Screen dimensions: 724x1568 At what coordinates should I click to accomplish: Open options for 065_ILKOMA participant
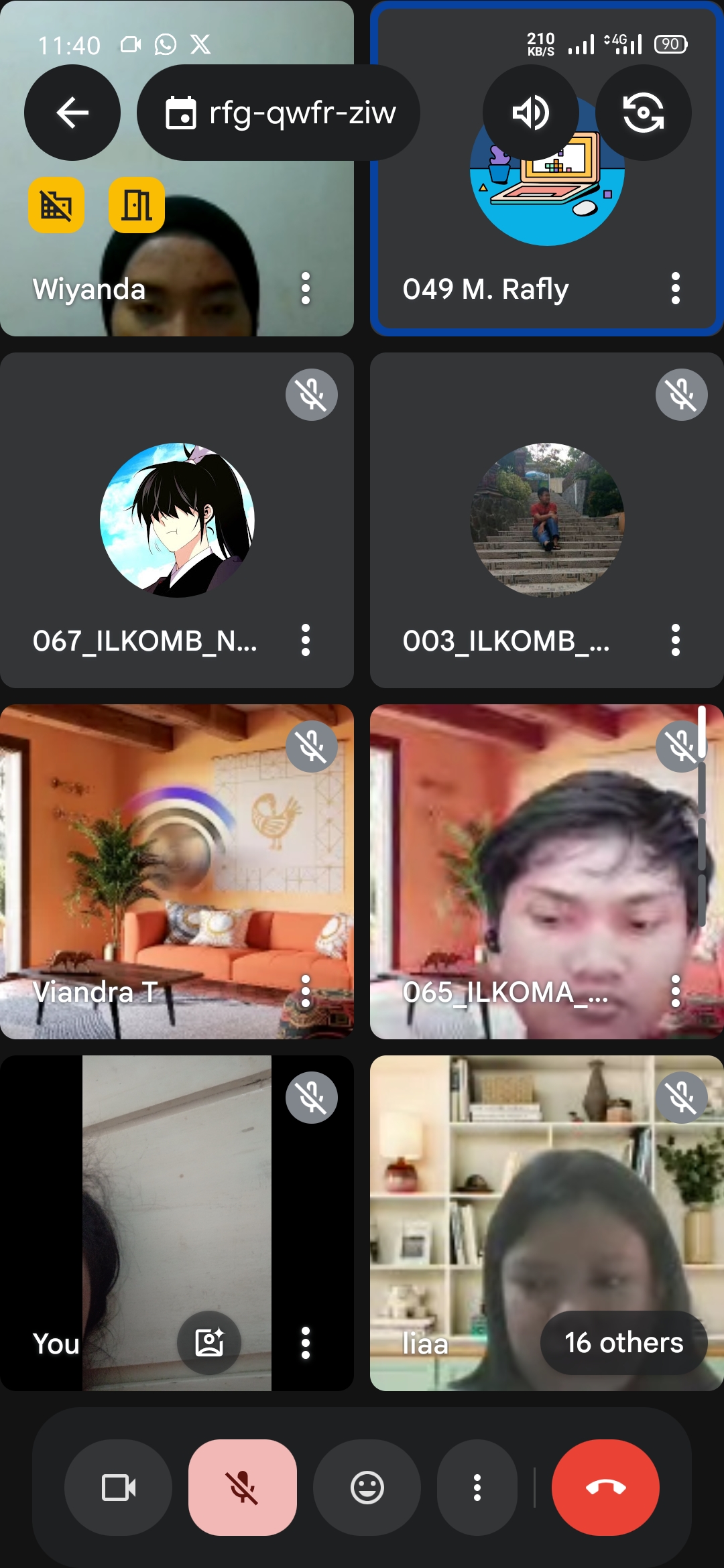tap(676, 992)
